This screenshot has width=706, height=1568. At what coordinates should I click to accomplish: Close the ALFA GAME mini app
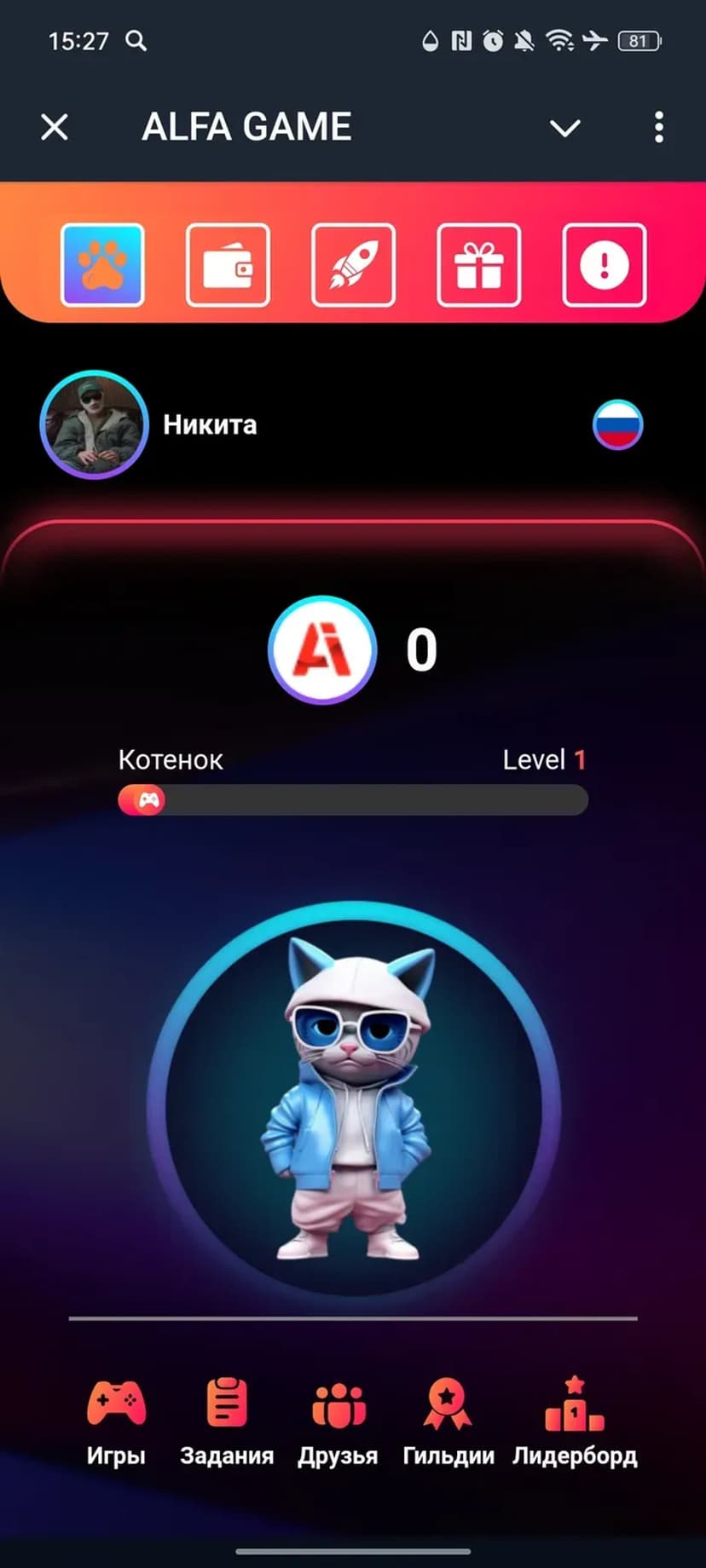55,128
